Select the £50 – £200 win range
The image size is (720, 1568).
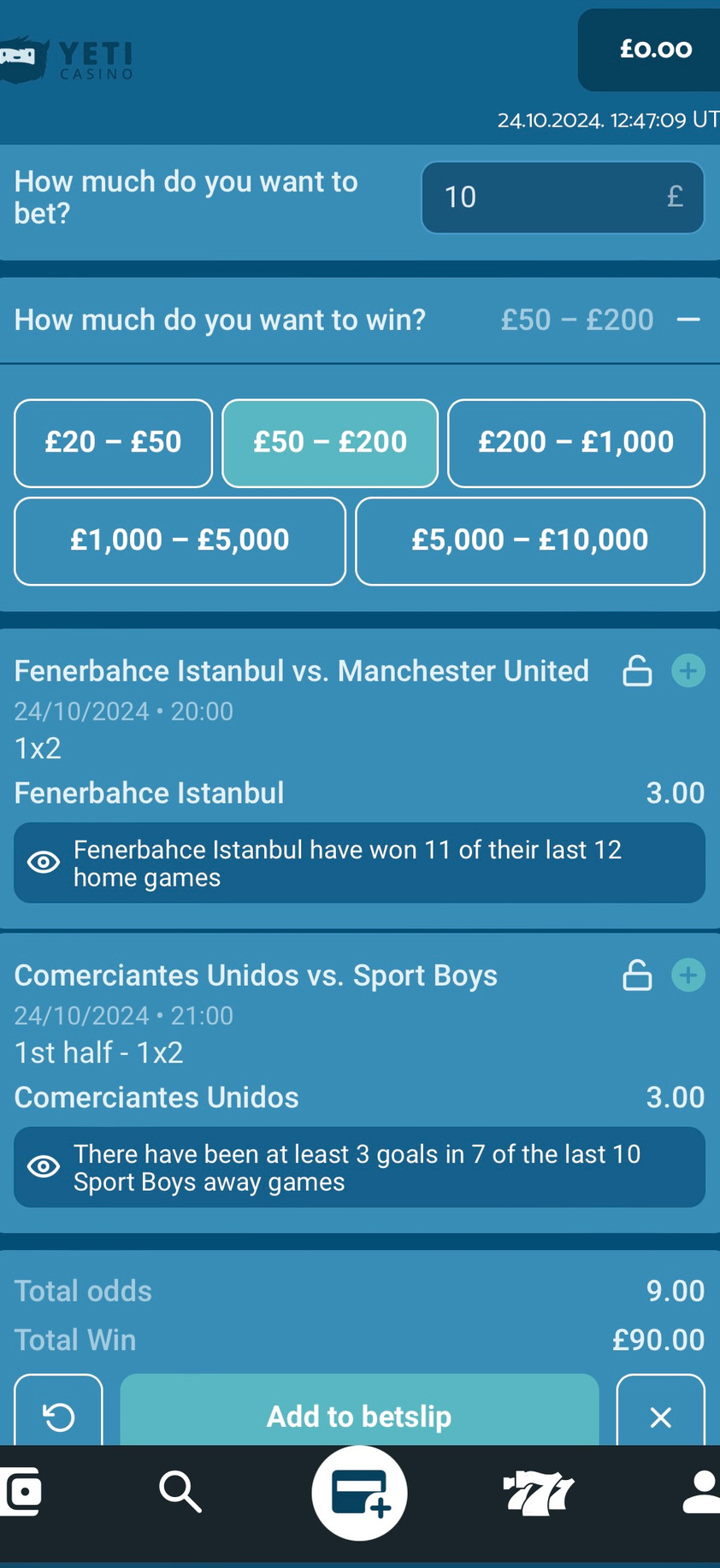coord(330,443)
